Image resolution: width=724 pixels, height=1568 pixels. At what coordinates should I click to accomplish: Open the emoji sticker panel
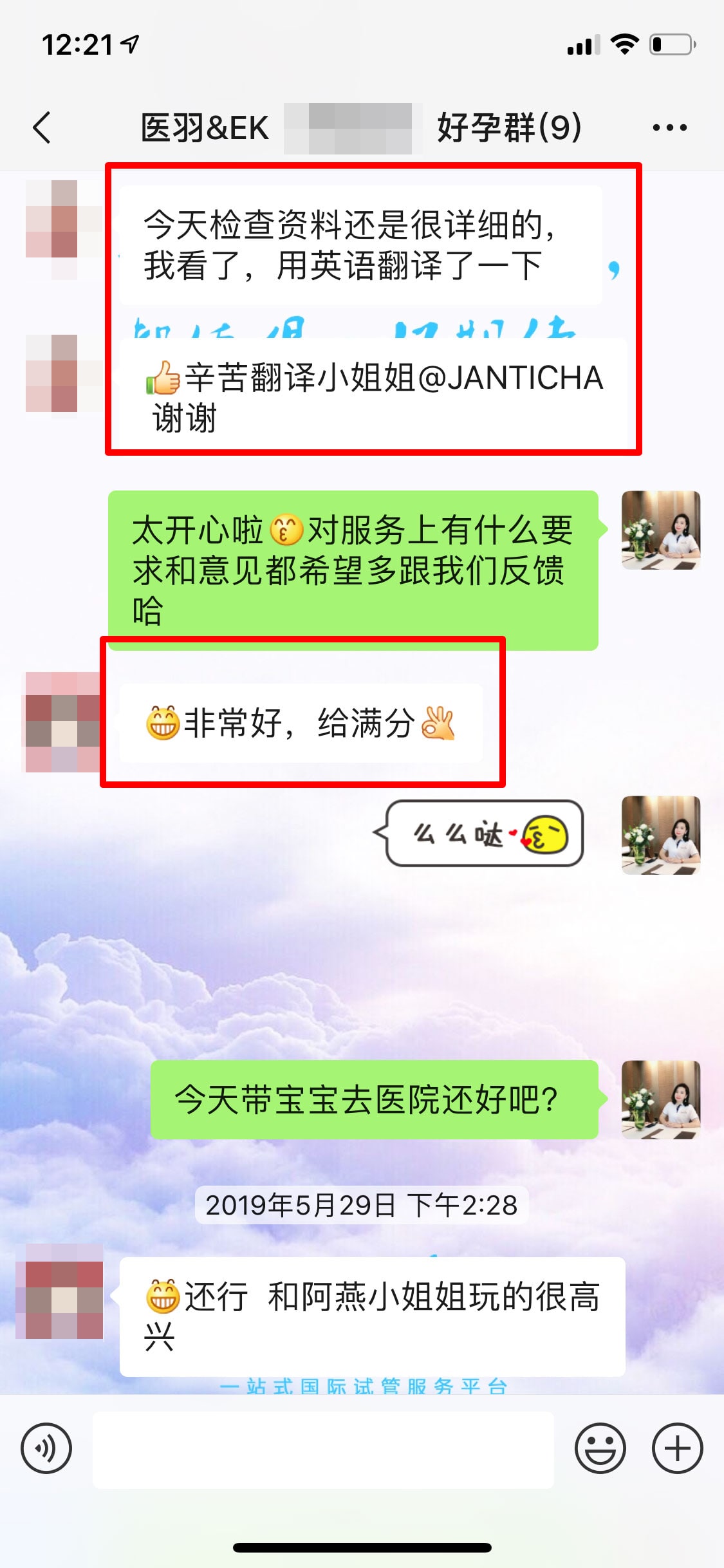click(x=600, y=1448)
